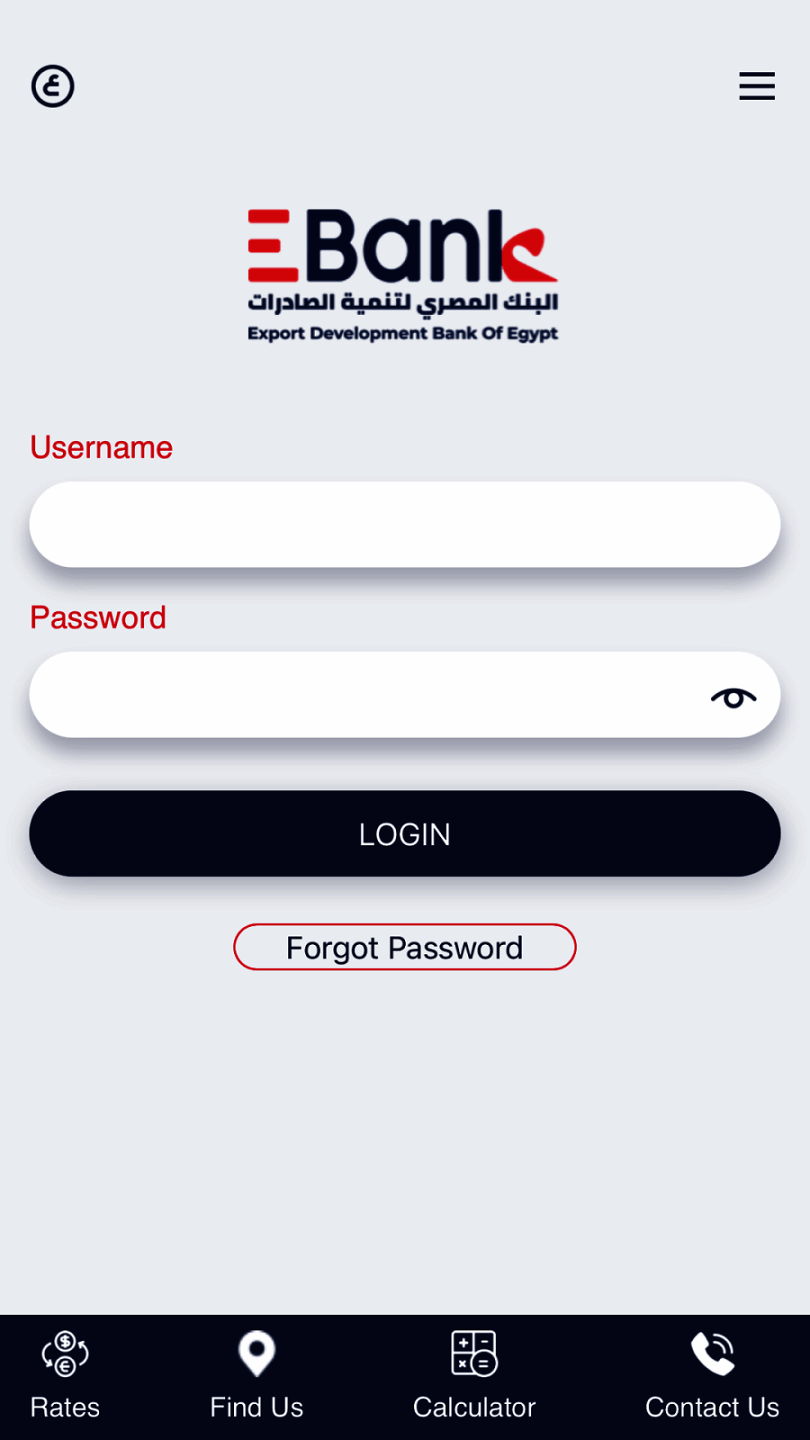Screen dimensions: 810x1440
Task: Show password with the eye icon
Action: pos(733,697)
